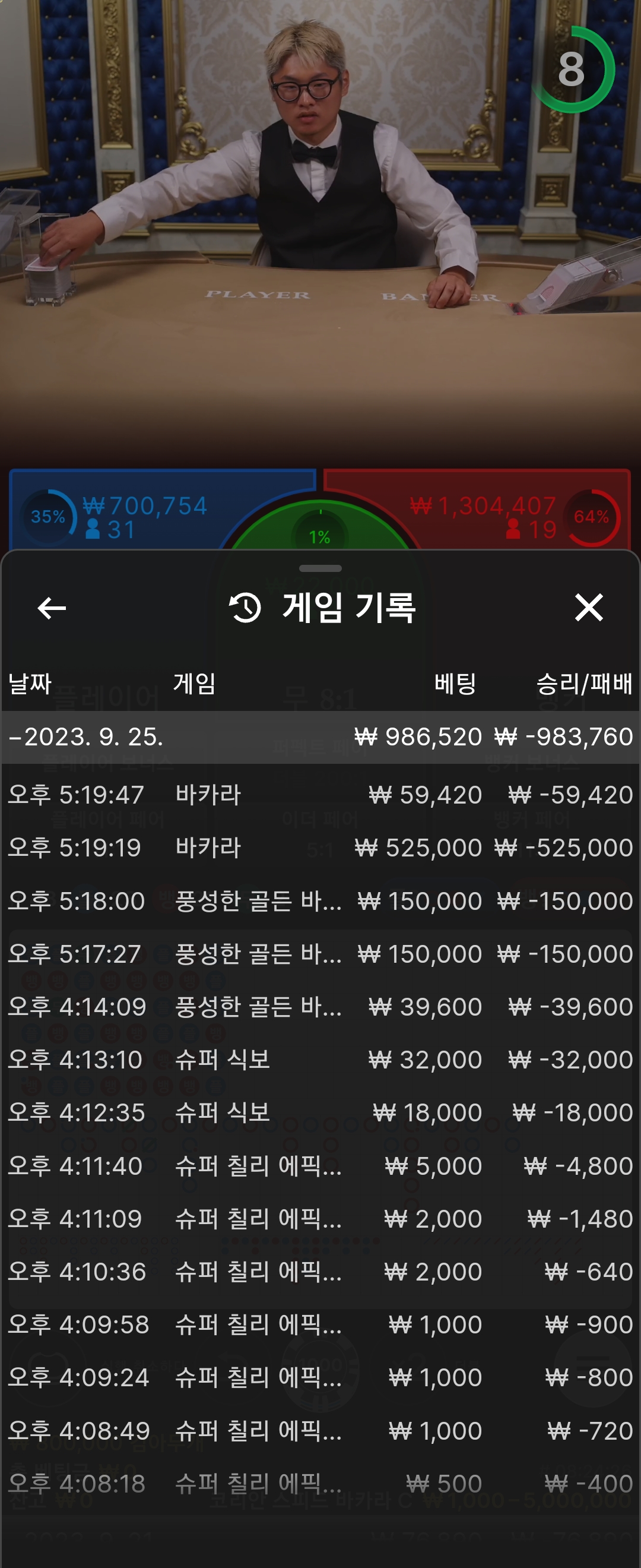This screenshot has width=641, height=1568.
Task: Open the 오후 4:14:09 풍성한 골든 record
Action: tap(320, 1006)
